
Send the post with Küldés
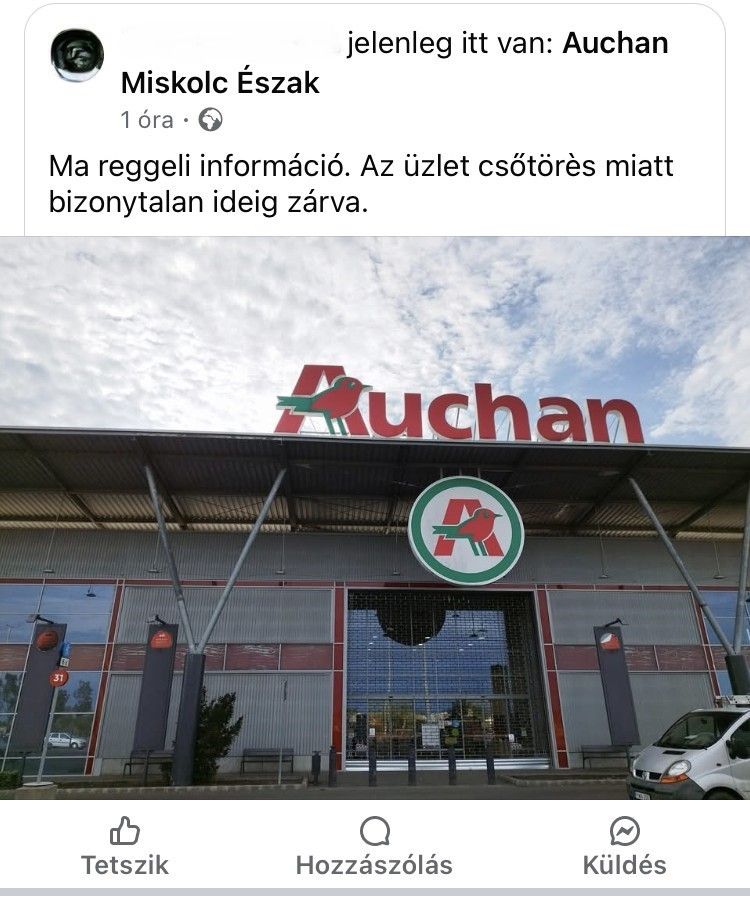624,848
